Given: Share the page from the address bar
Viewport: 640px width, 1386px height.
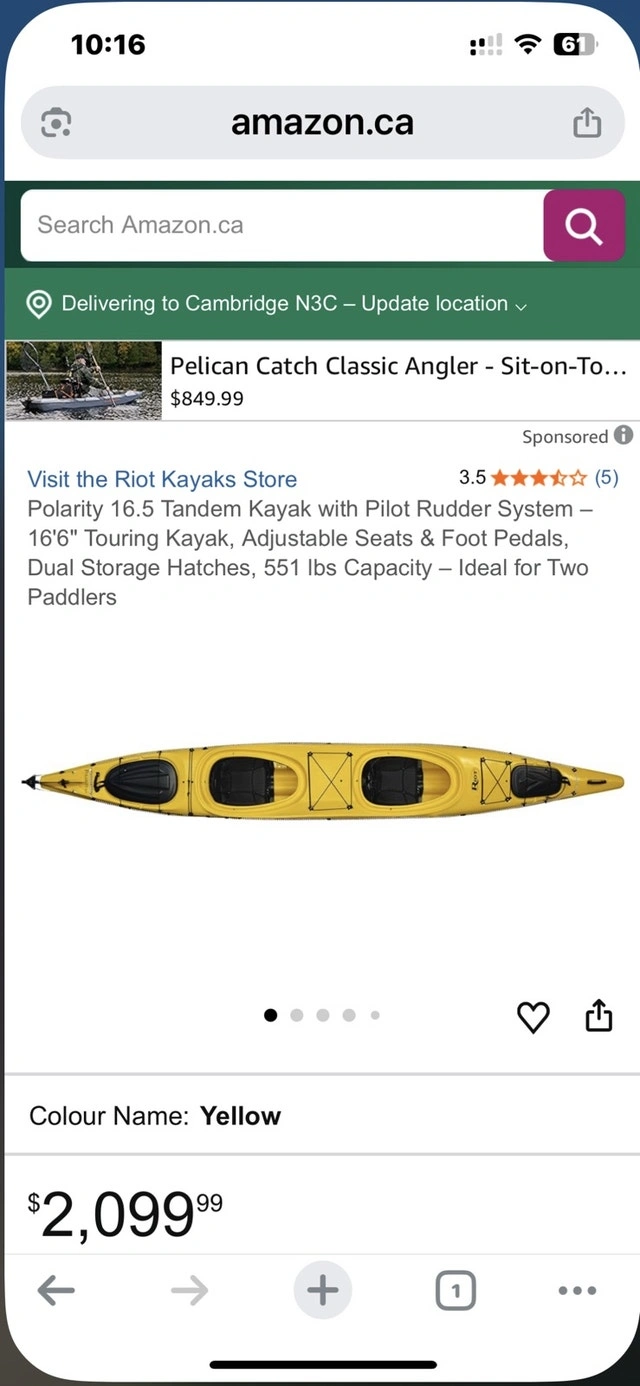Looking at the screenshot, I should click(587, 123).
